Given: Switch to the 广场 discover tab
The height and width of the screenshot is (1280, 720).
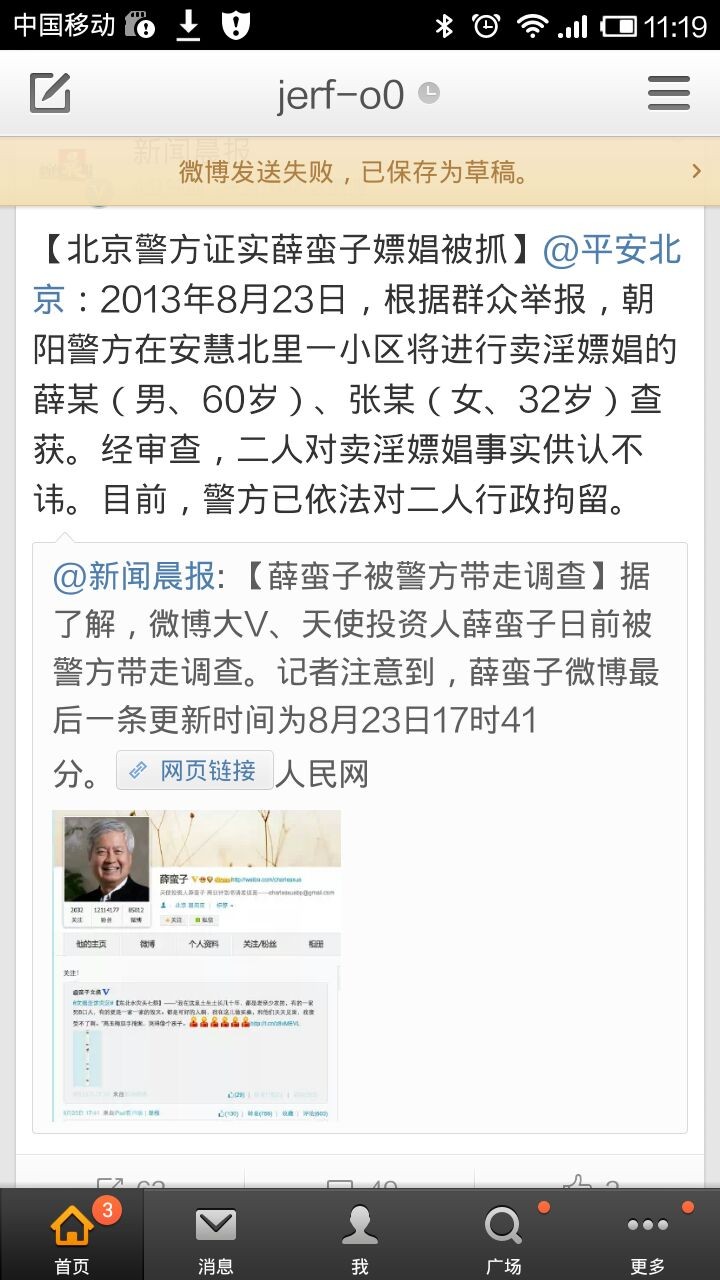Looking at the screenshot, I should coord(504,1235).
